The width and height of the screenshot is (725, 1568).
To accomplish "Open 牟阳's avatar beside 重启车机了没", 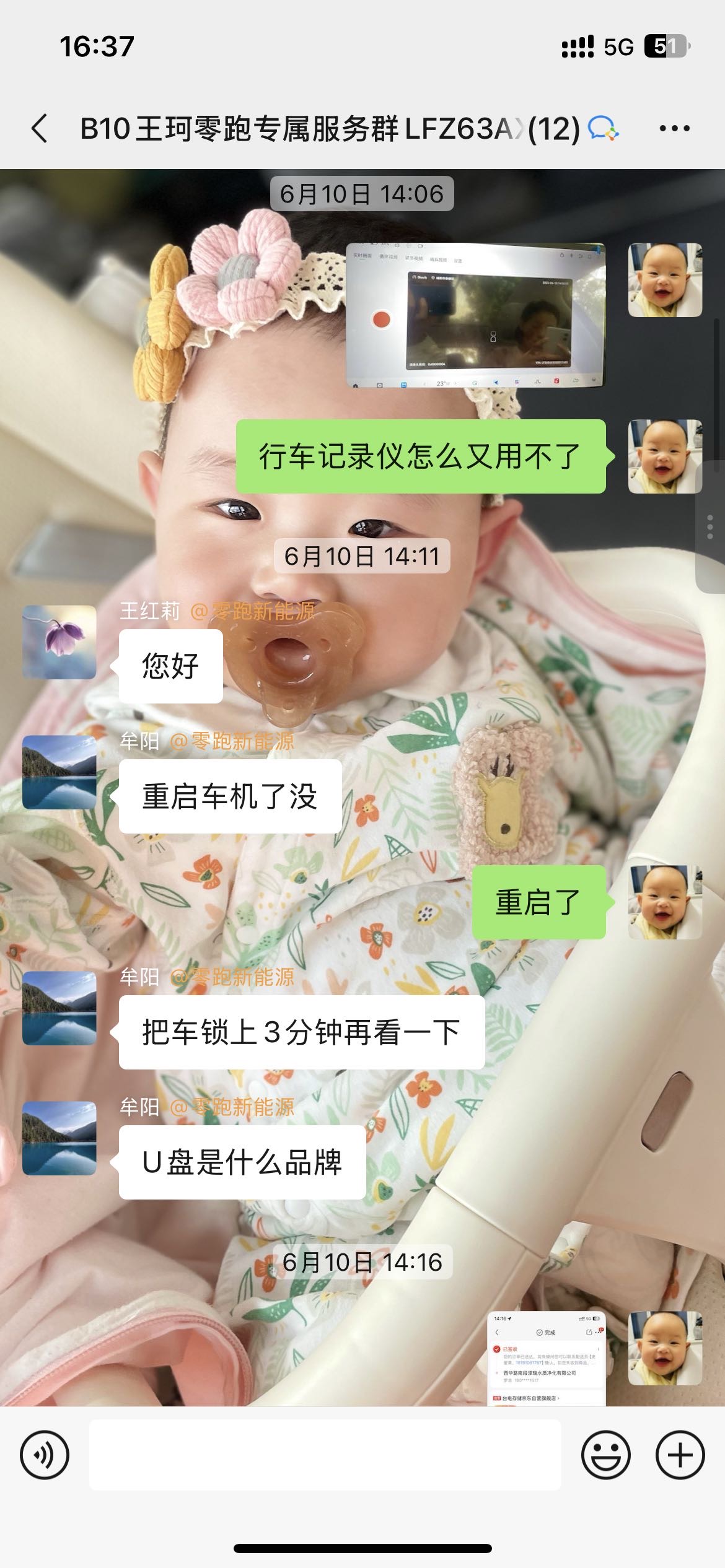I will [59, 772].
